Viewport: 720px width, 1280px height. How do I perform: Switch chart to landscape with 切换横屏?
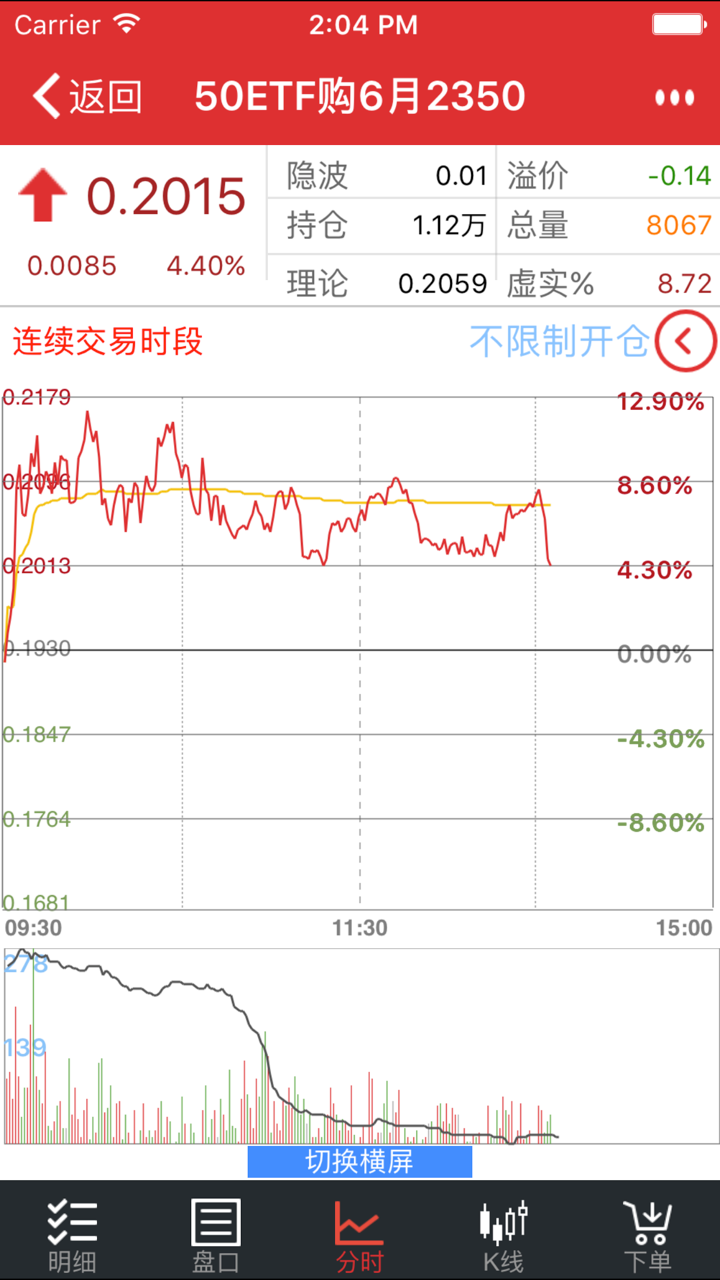click(360, 1161)
